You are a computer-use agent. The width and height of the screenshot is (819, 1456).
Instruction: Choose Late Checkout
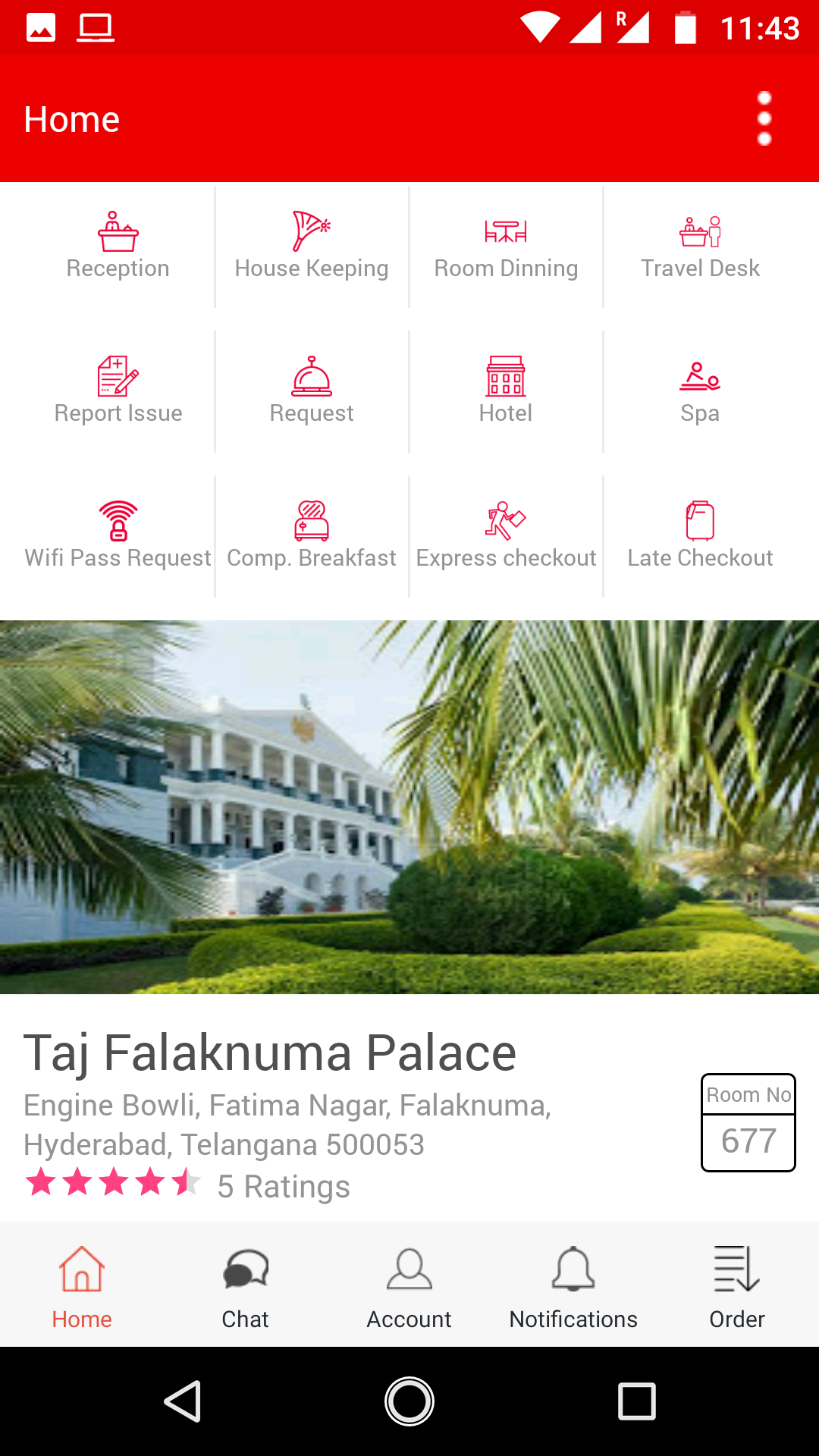click(700, 535)
